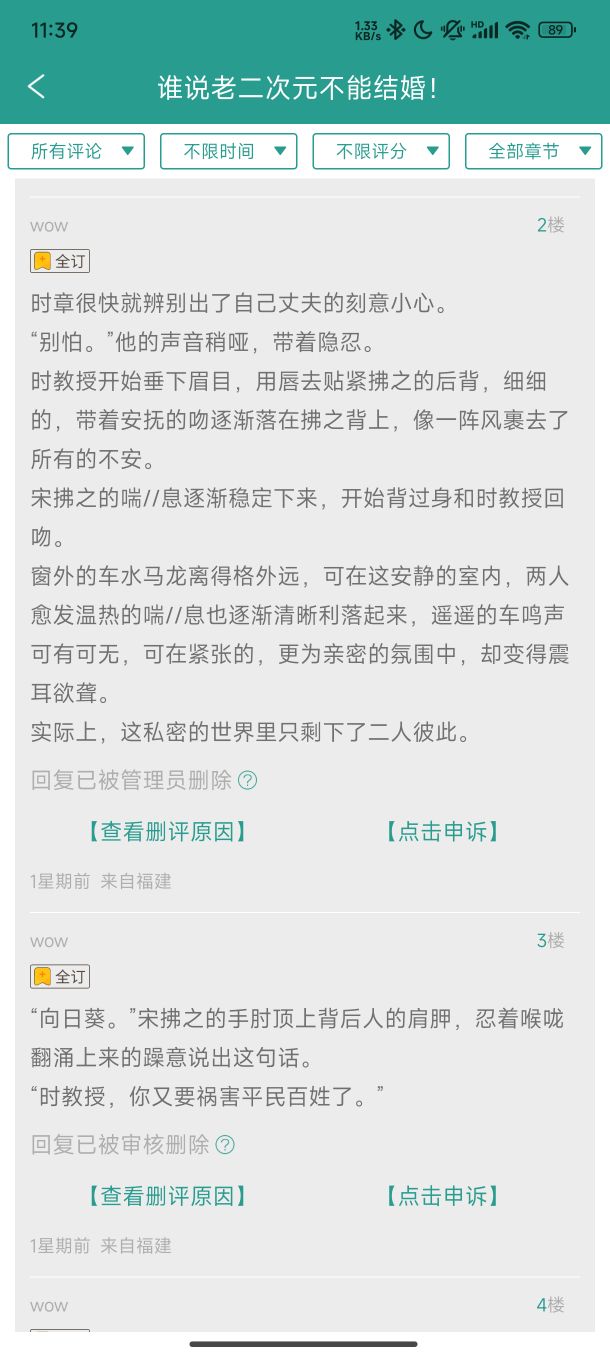Open the 不限评分 rating dropdown
The width and height of the screenshot is (610, 1356).
pos(381,151)
